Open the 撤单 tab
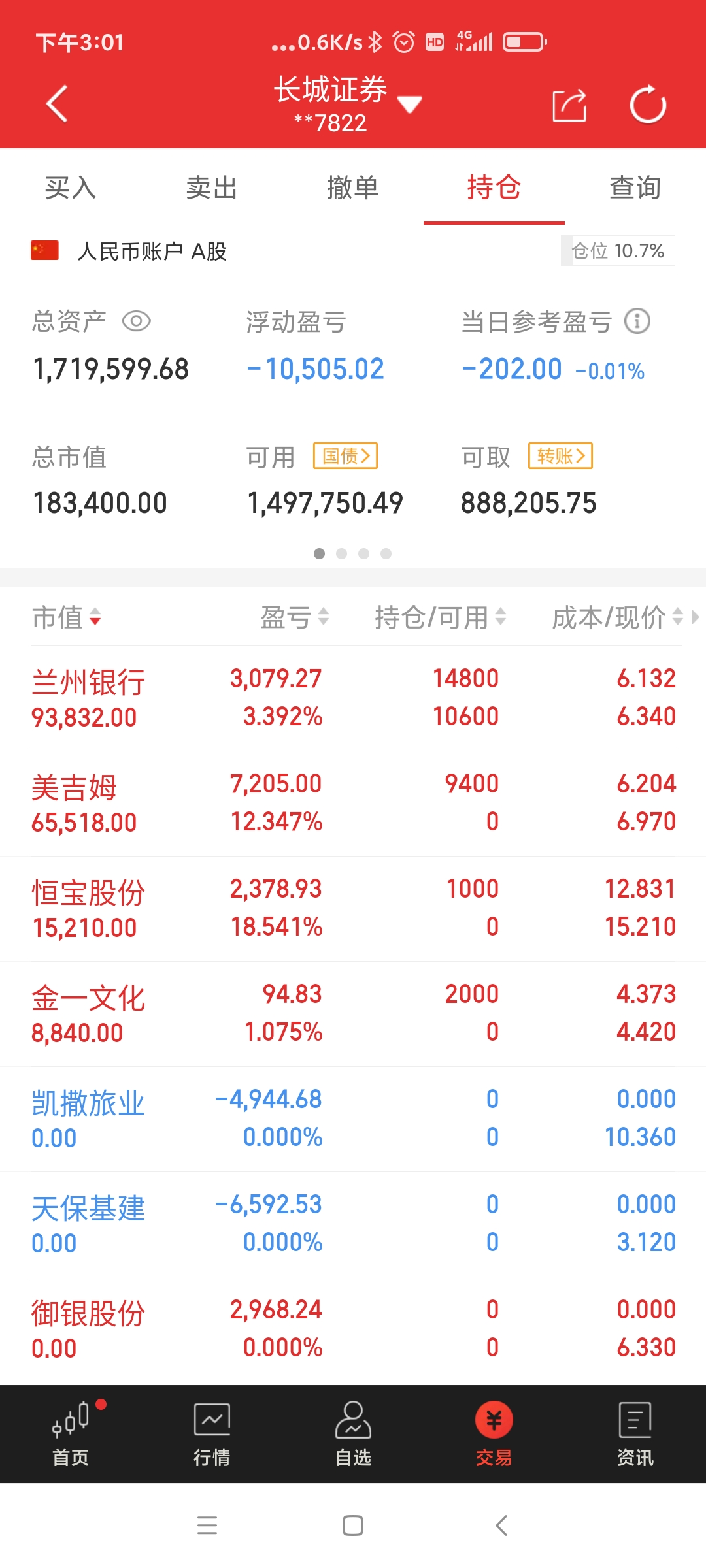The height and width of the screenshot is (1568, 706). pyautogui.click(x=353, y=188)
